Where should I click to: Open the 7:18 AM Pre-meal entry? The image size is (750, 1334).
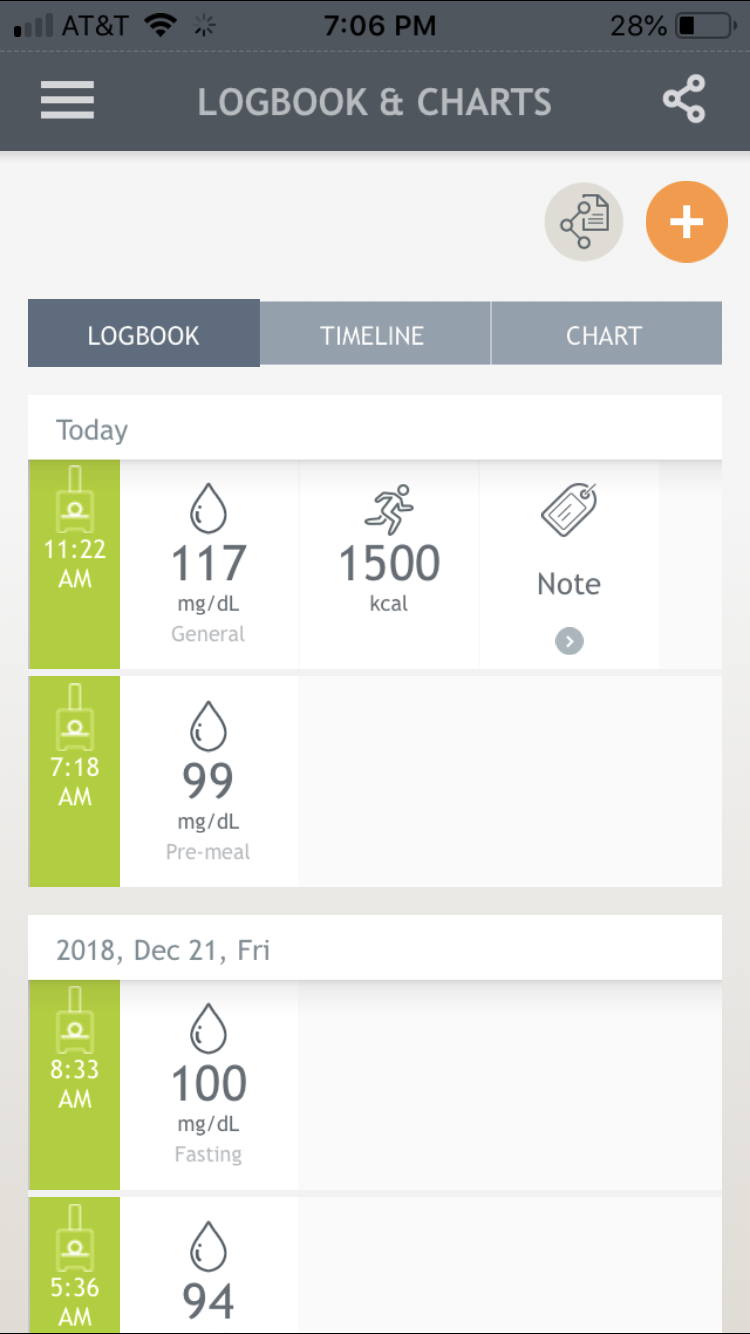pyautogui.click(x=208, y=782)
